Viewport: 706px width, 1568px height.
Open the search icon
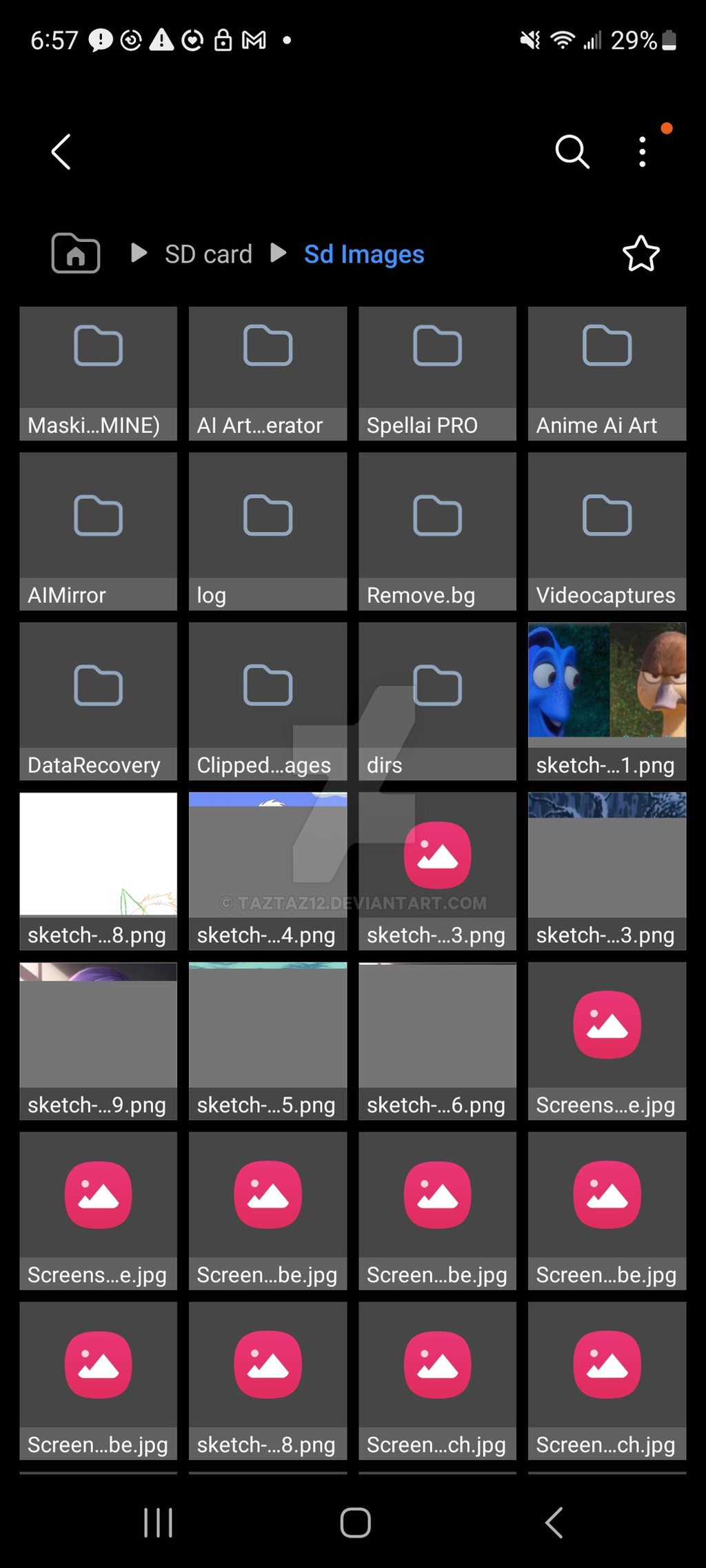click(x=572, y=152)
